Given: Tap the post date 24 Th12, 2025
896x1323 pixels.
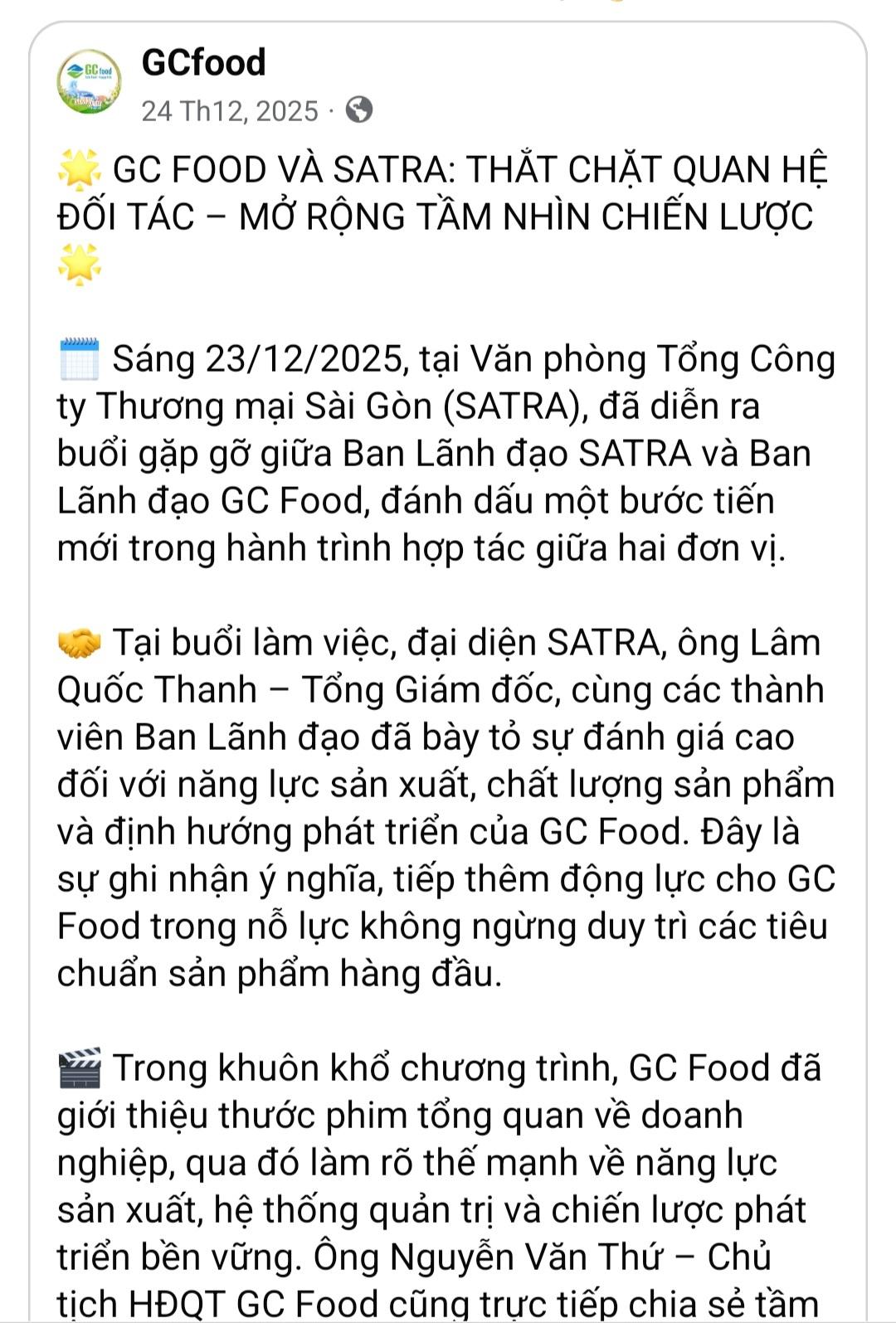Looking at the screenshot, I should pos(230,111).
